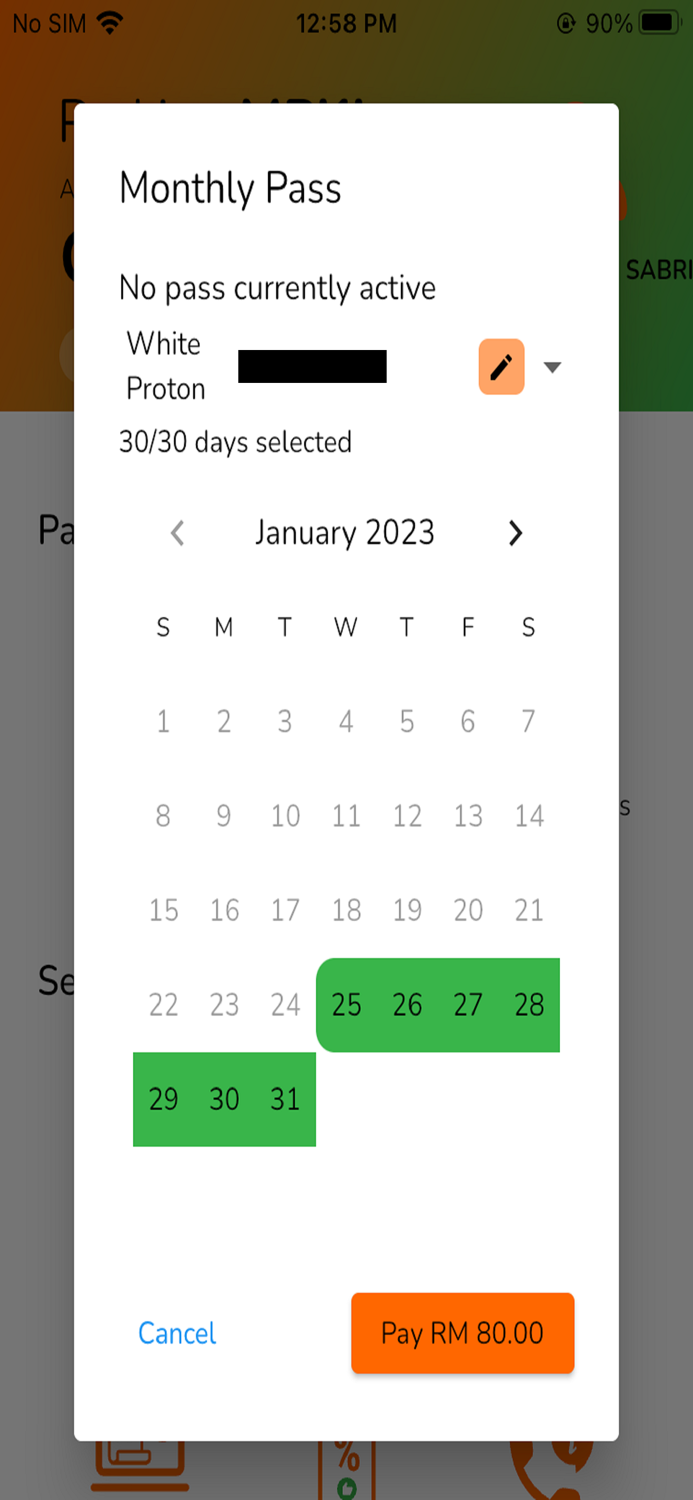The height and width of the screenshot is (1500, 693).
Task: Go to the previous calendar month
Action: tap(177, 533)
